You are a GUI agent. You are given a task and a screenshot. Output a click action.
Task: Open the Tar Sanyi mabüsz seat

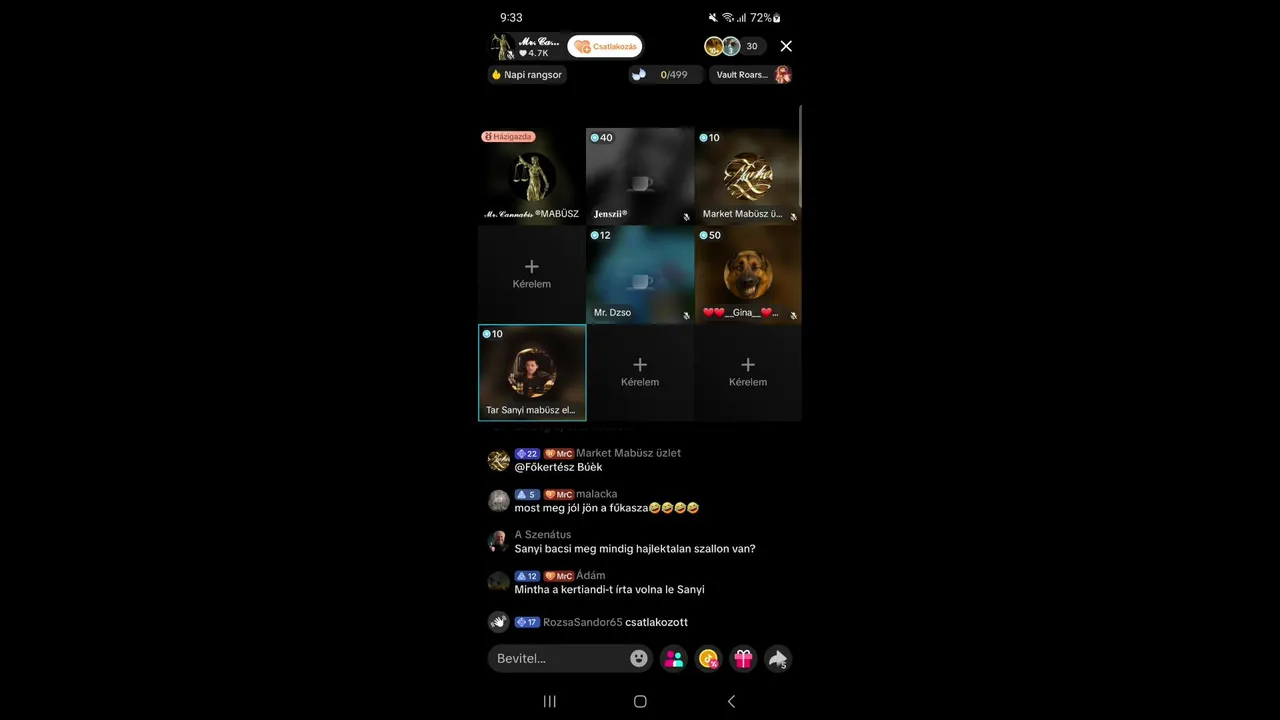click(x=532, y=372)
